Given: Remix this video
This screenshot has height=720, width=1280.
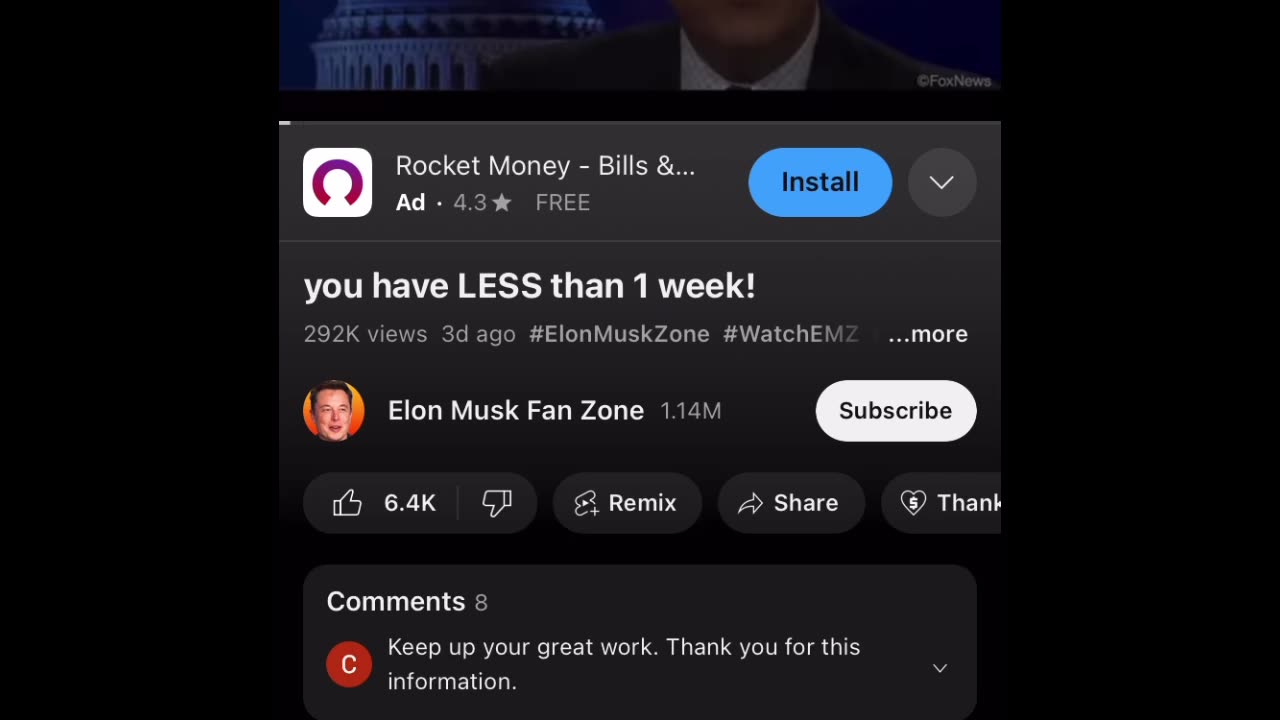Looking at the screenshot, I should [626, 503].
